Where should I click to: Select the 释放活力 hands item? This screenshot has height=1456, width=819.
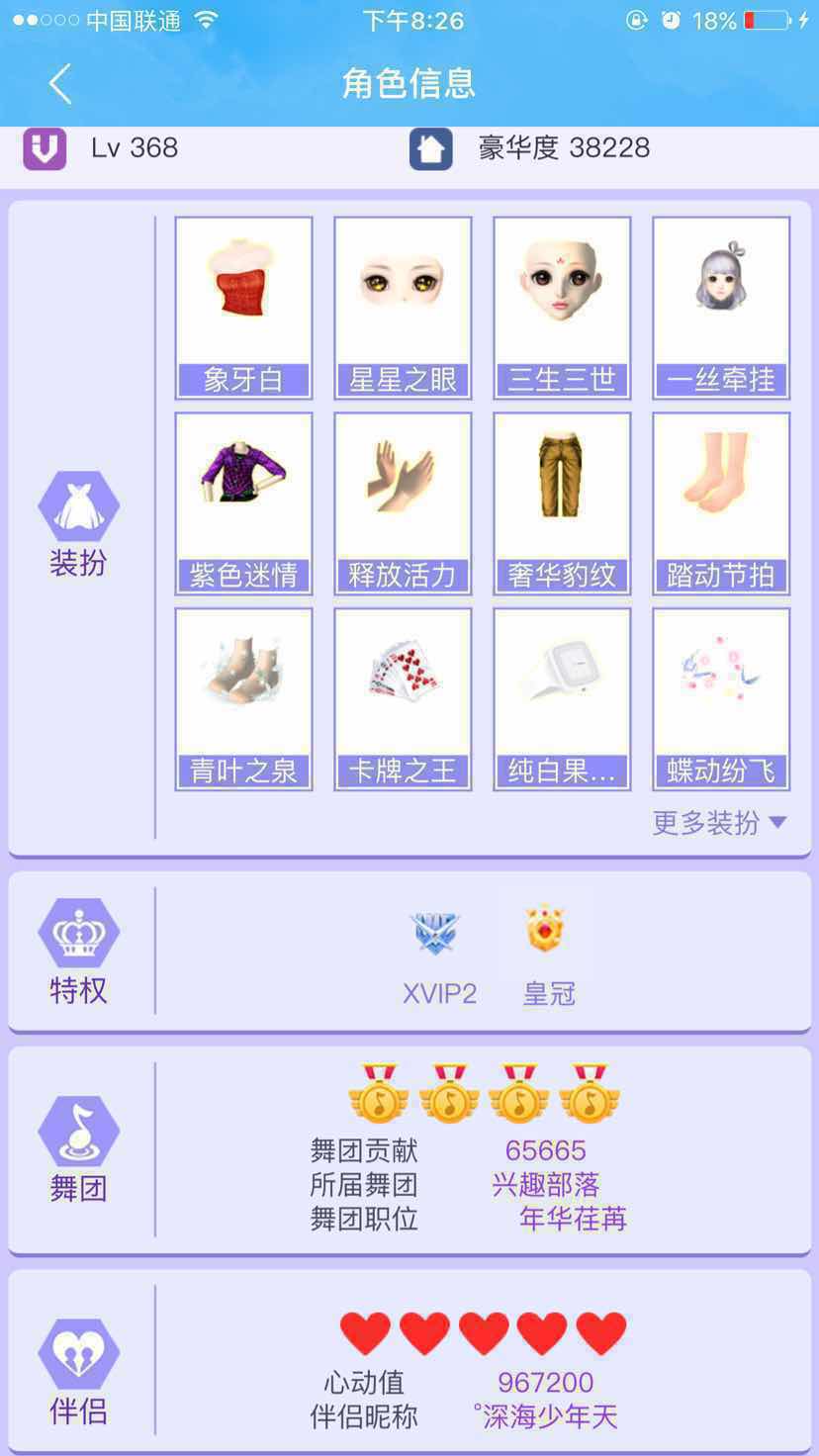coord(403,503)
